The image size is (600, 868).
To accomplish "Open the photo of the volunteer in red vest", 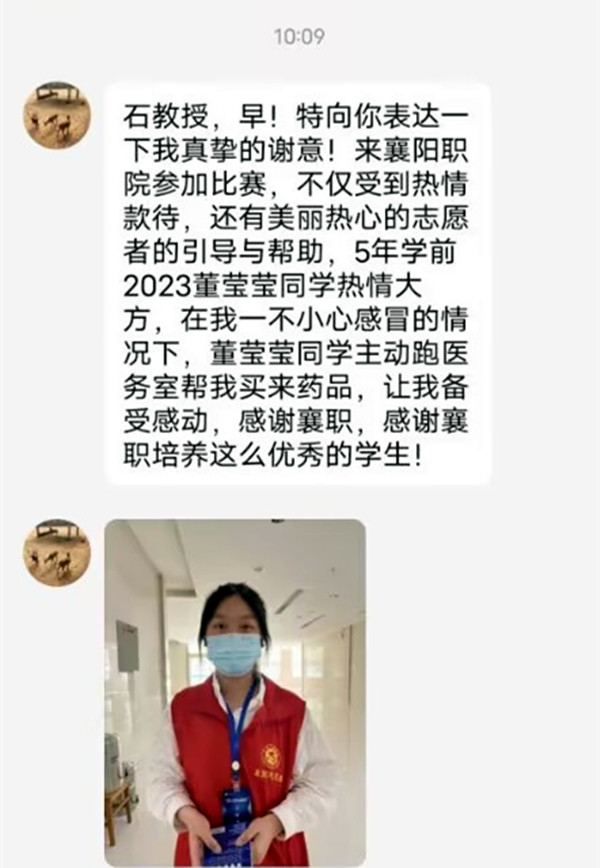I will (x=235, y=690).
